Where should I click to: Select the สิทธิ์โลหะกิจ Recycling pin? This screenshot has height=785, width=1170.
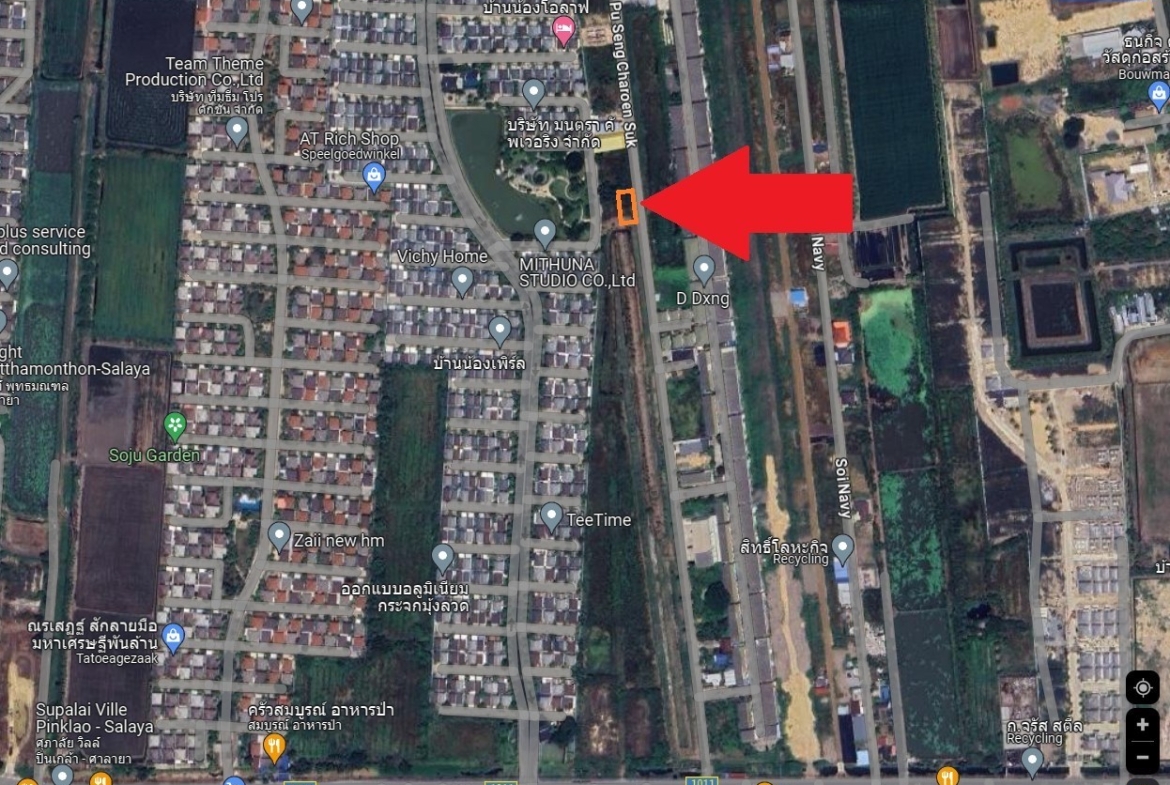(x=843, y=547)
